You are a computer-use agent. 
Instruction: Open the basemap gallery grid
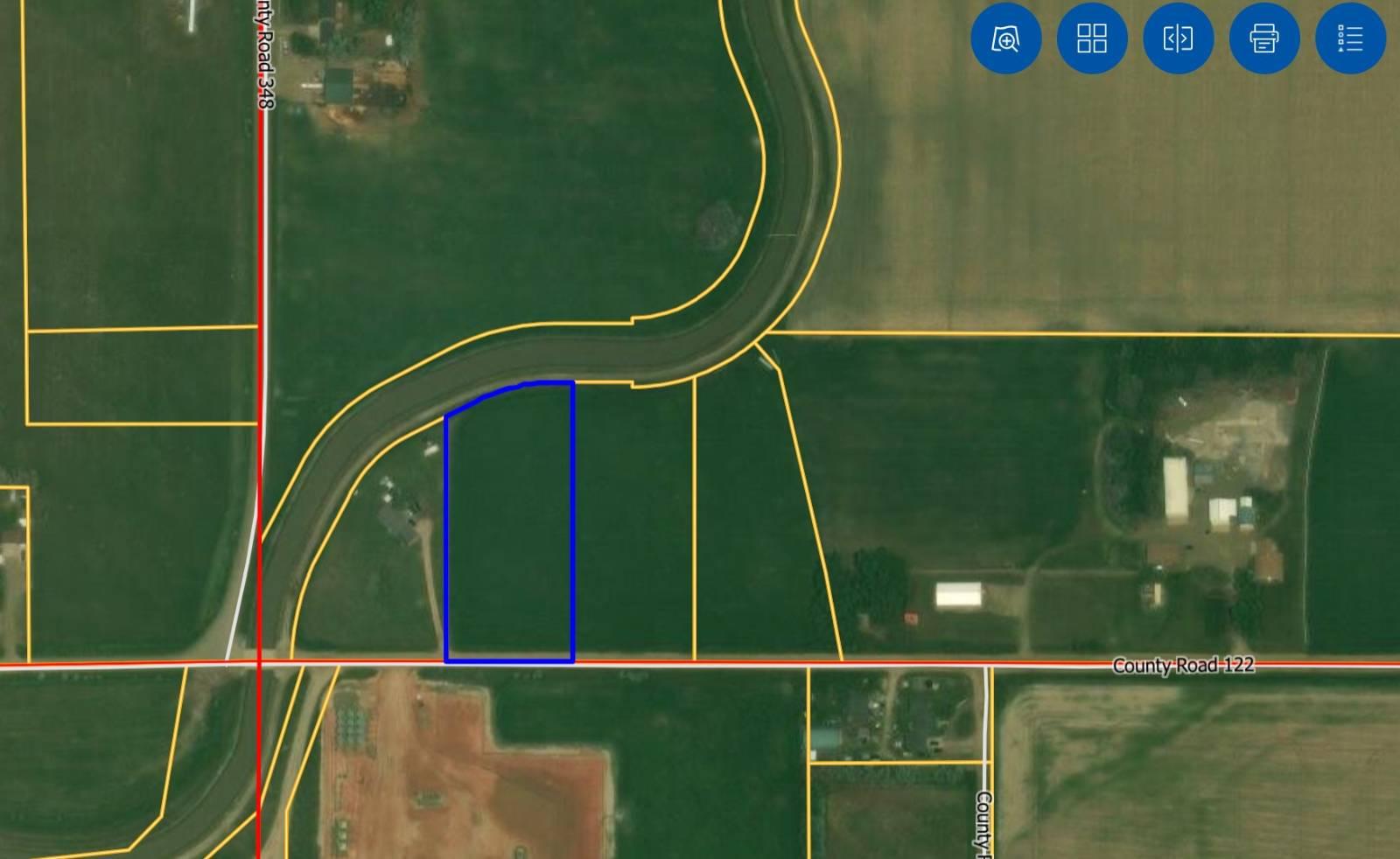1091,38
